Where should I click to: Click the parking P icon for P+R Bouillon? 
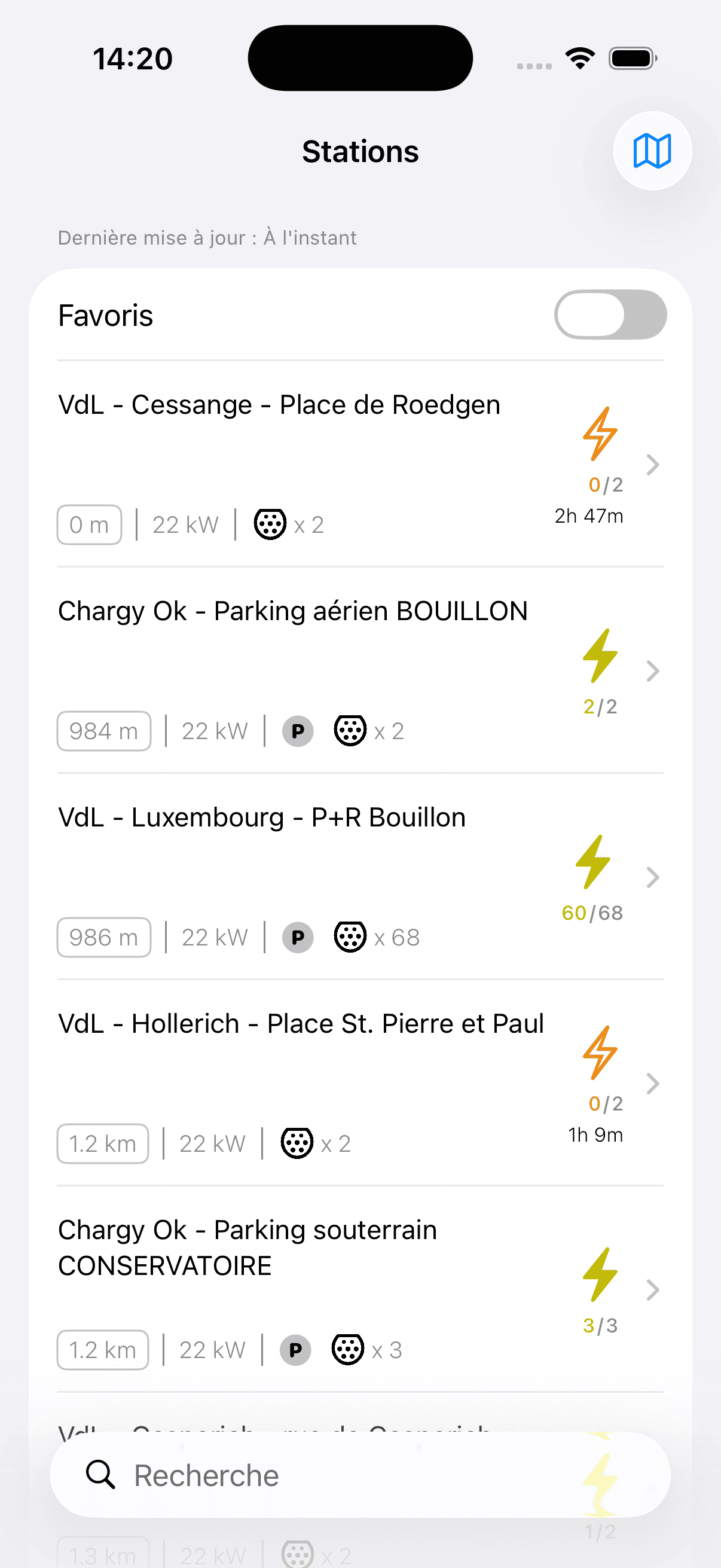coord(297,938)
